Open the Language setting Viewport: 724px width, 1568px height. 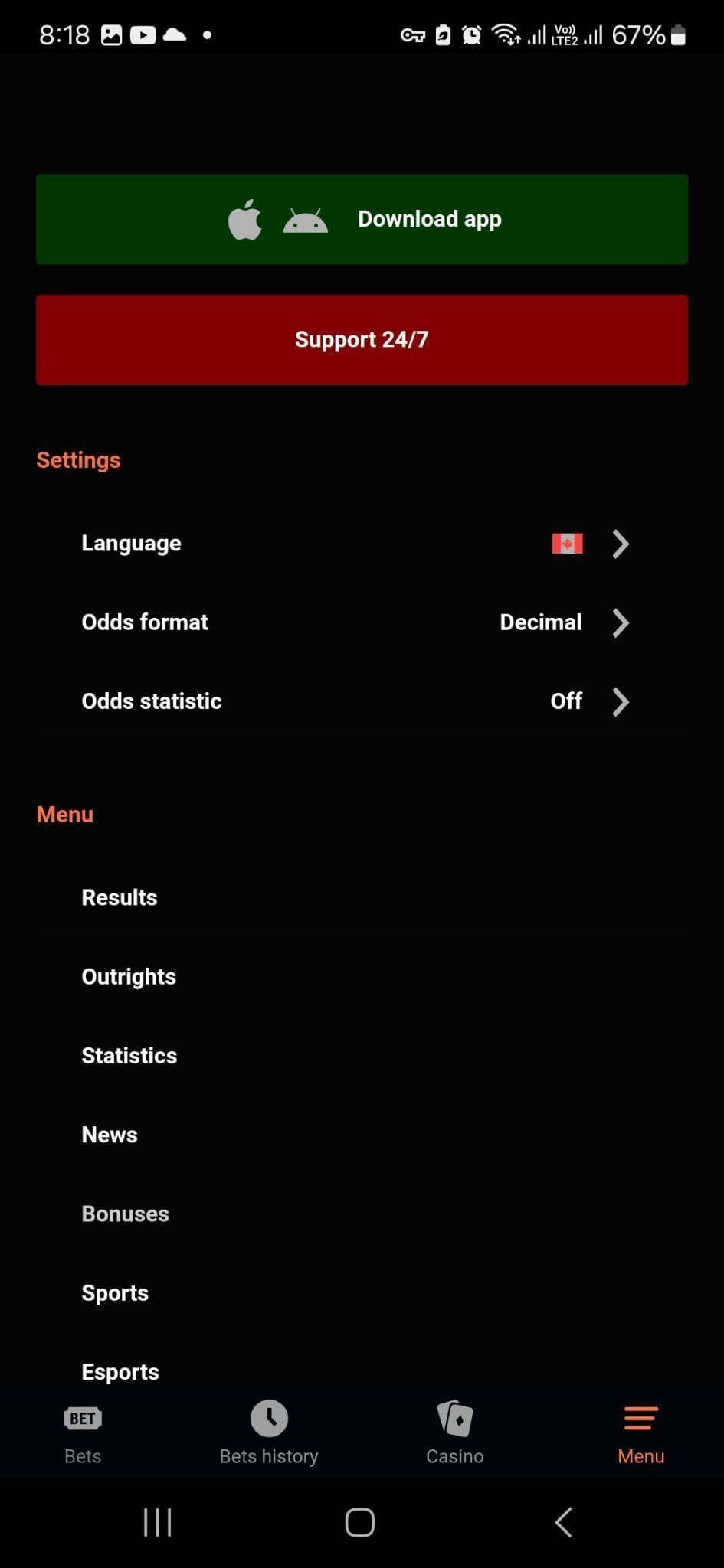(x=362, y=544)
